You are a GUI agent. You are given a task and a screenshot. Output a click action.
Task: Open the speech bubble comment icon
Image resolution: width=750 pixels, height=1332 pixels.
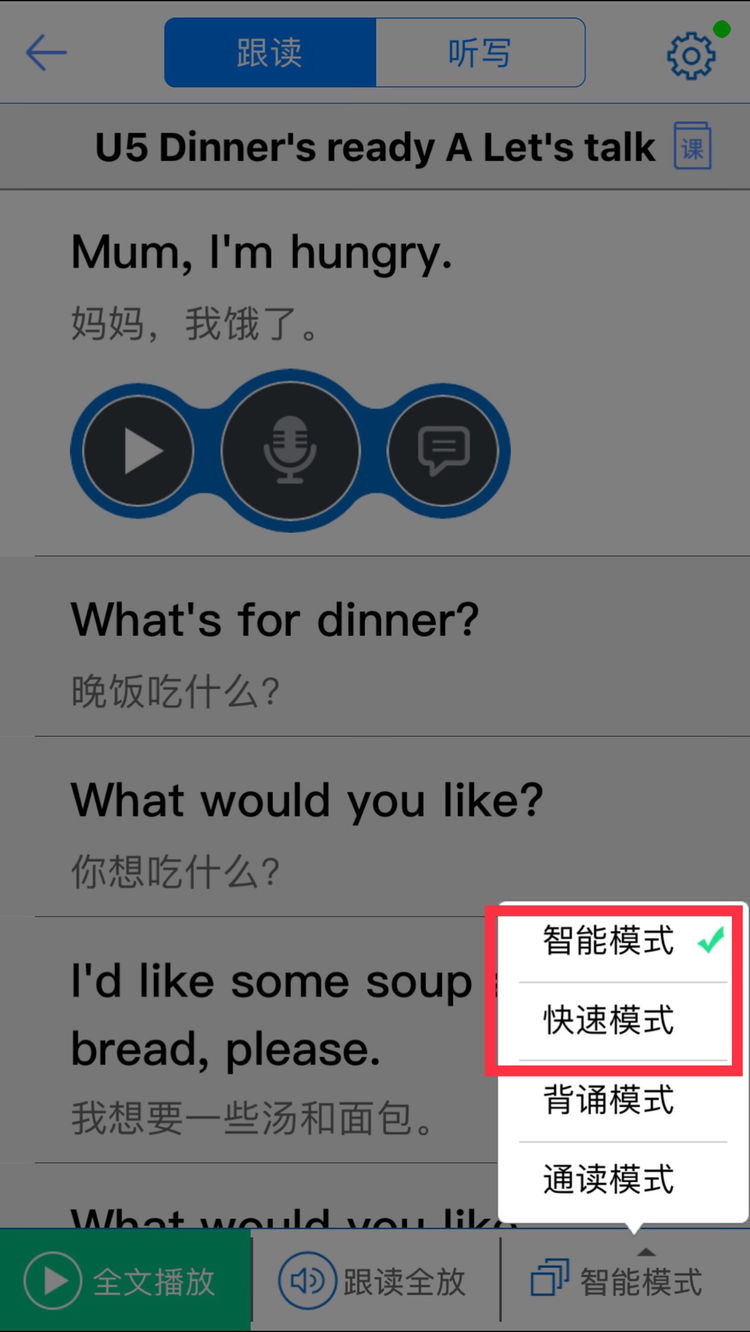[442, 451]
